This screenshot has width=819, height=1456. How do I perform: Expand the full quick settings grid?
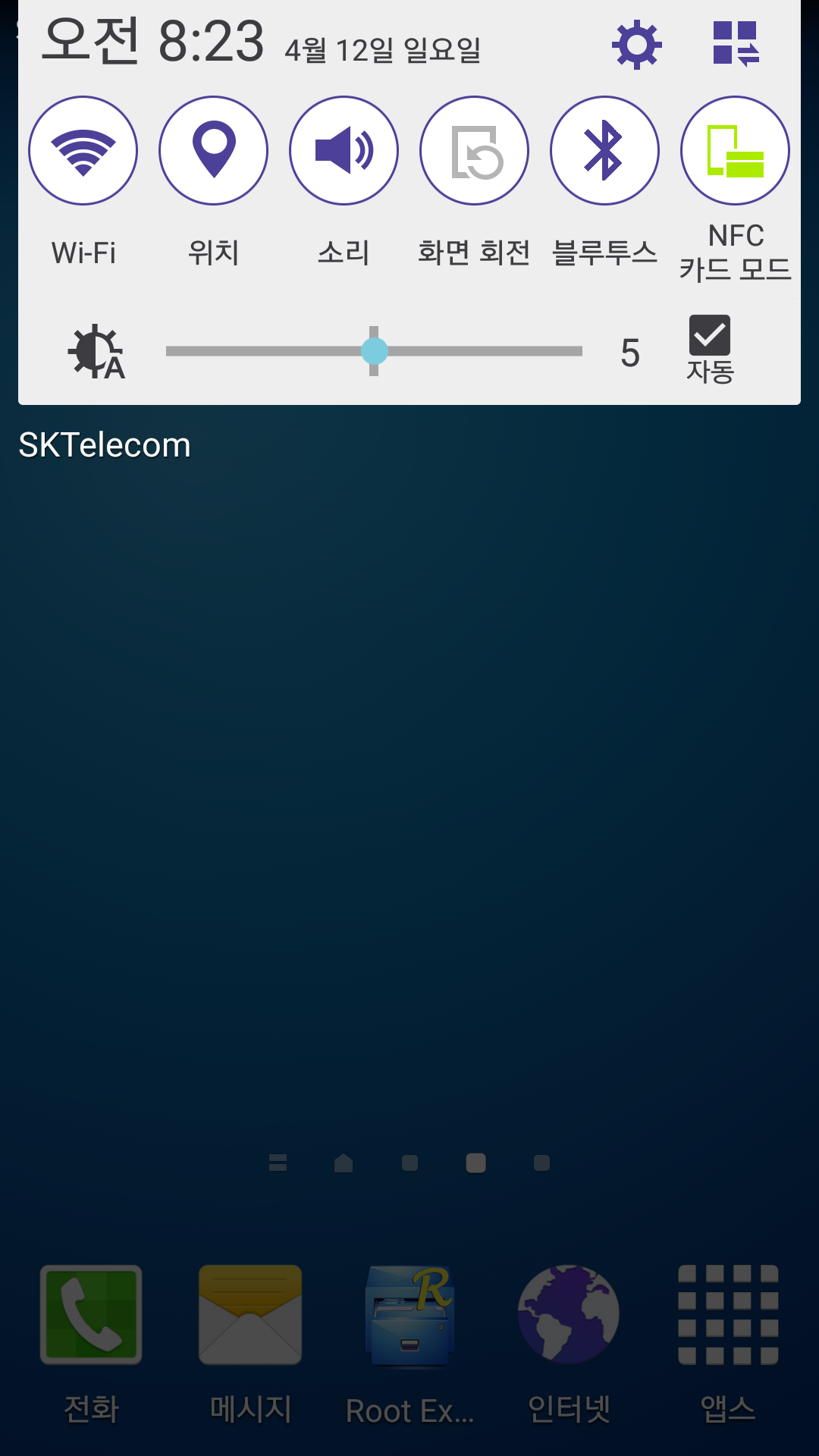tap(735, 45)
